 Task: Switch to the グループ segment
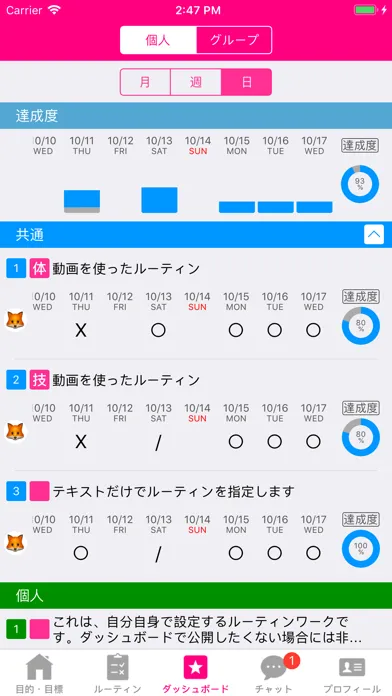click(234, 40)
